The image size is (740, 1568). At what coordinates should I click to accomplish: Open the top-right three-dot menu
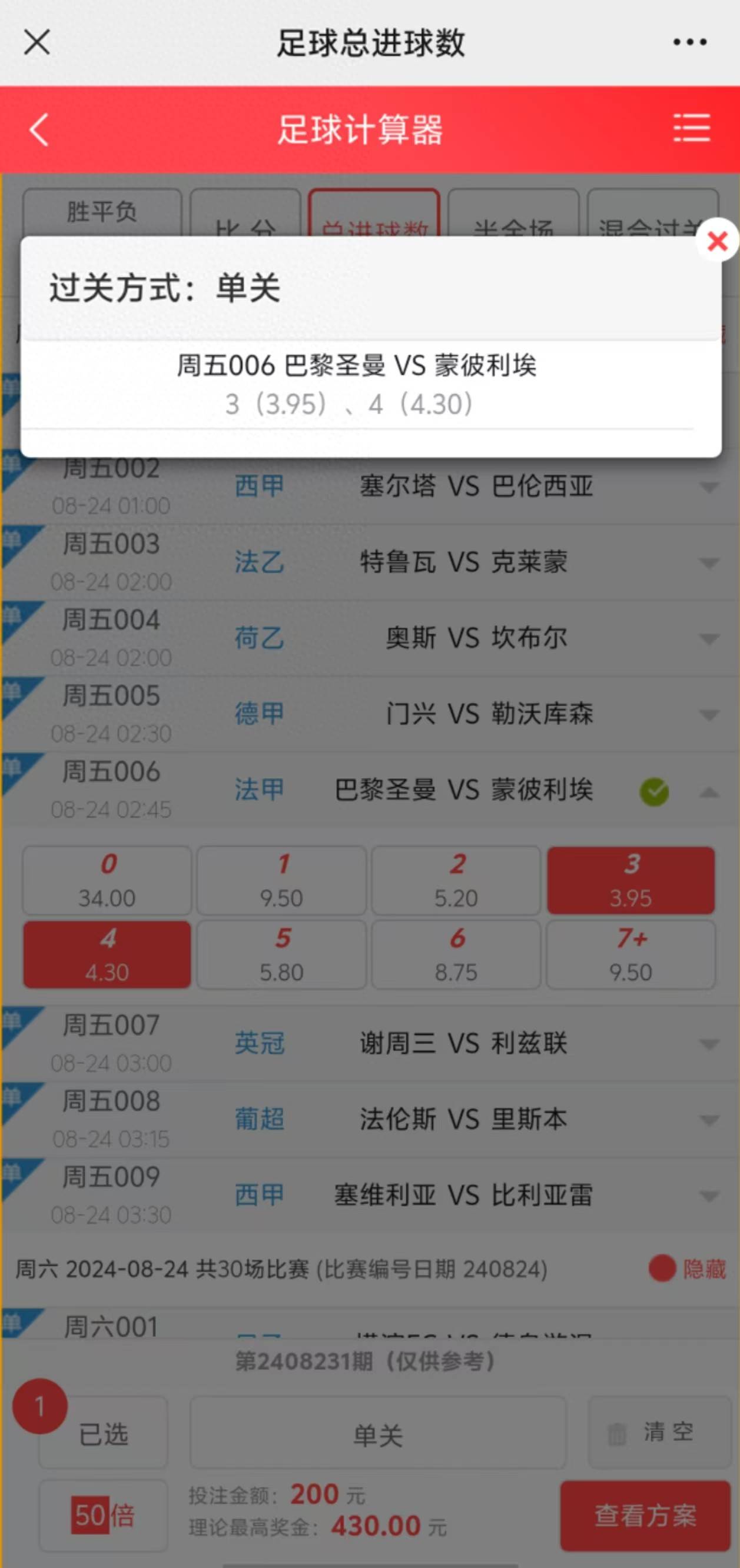689,42
